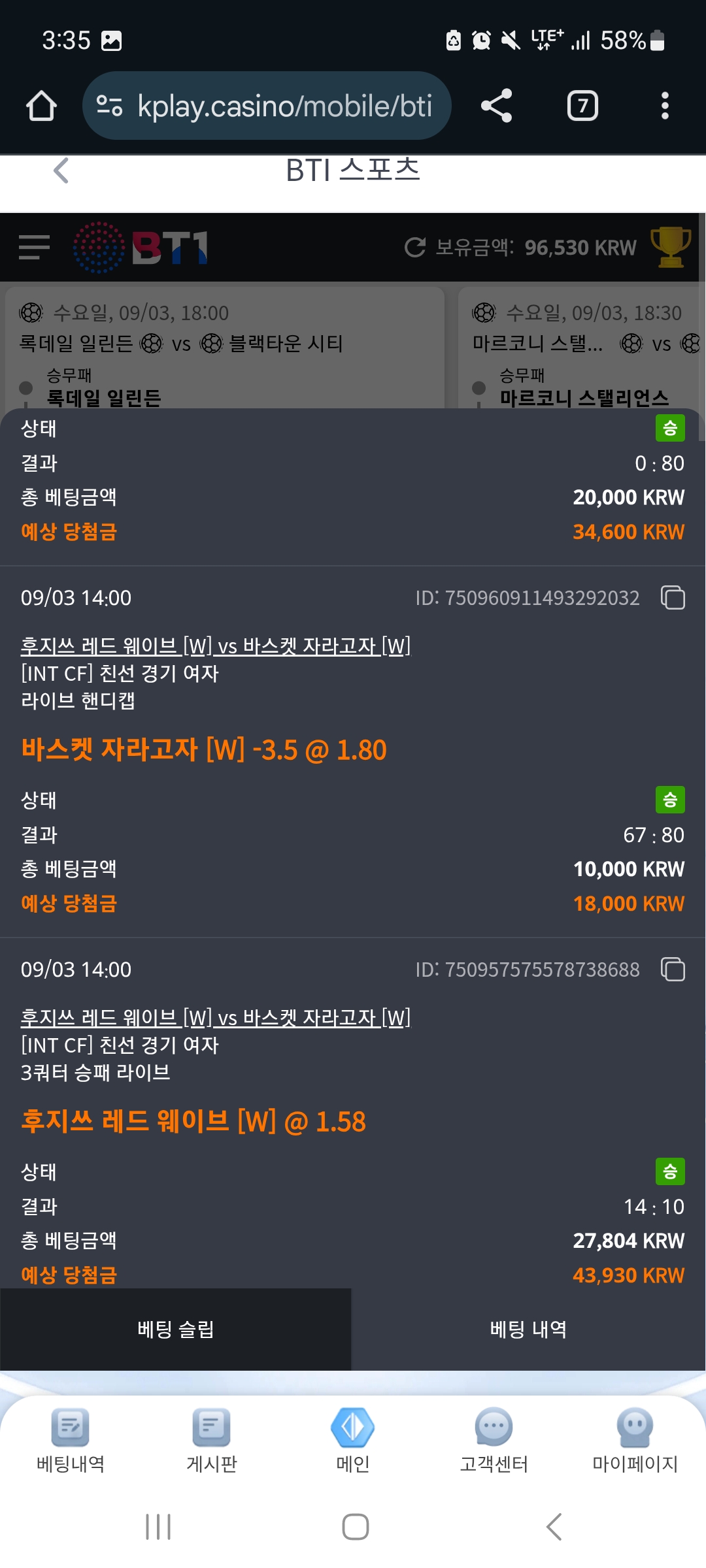706x1568 pixels.
Task: Switch to the 베팅 슬립 tab
Action: [x=176, y=1329]
